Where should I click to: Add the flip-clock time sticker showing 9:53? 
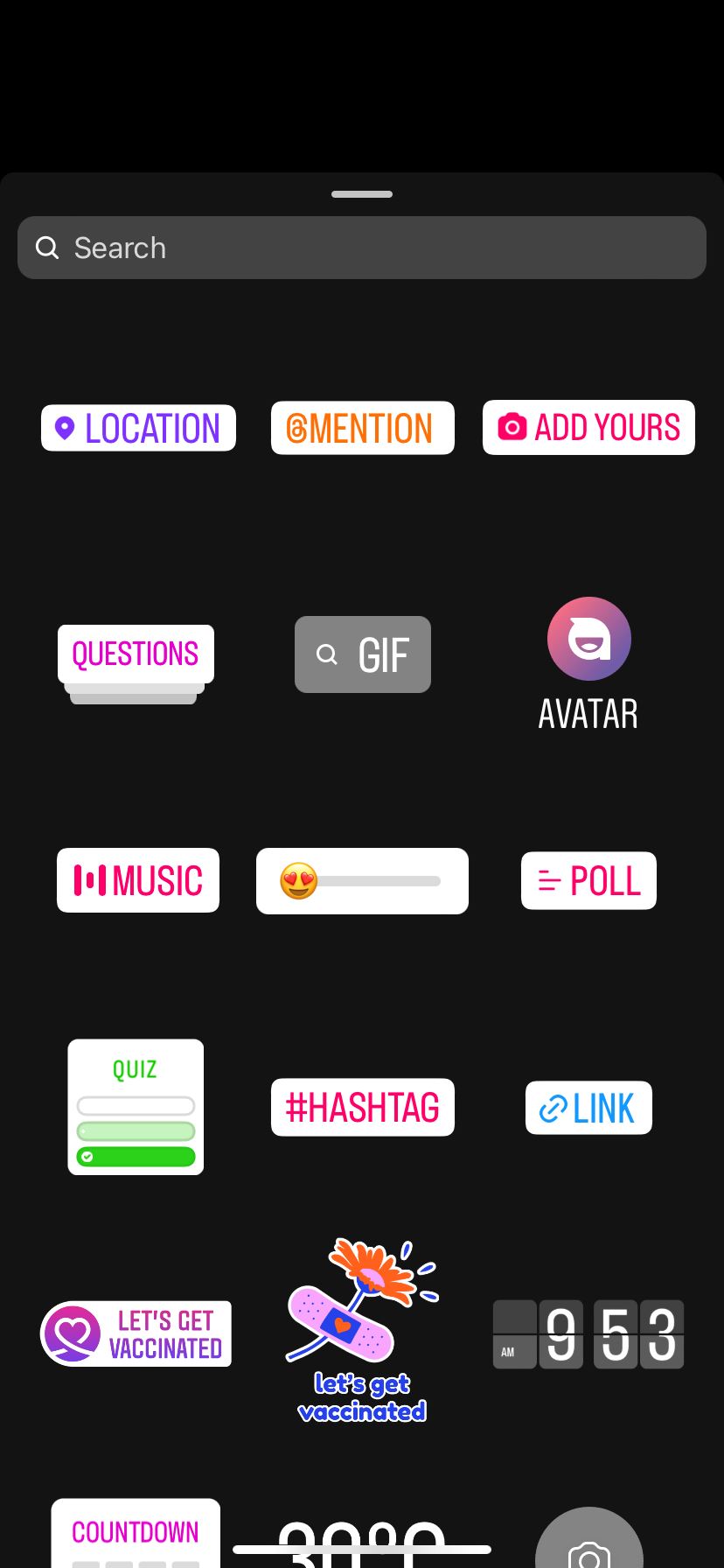[588, 1333]
